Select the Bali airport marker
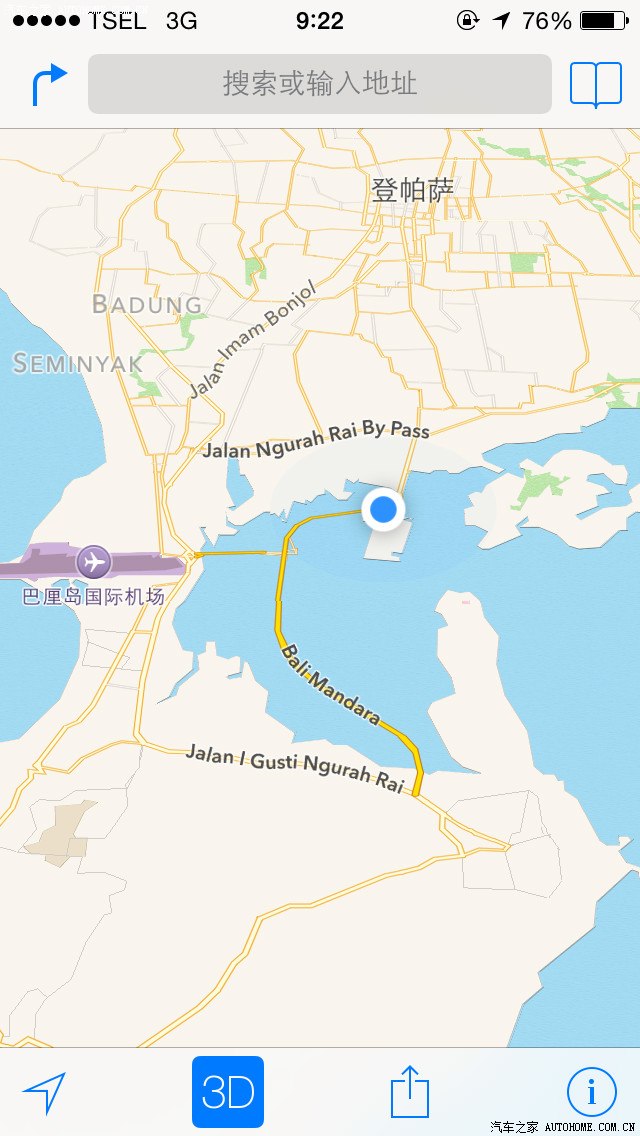The height and width of the screenshot is (1136, 640). coord(94,561)
